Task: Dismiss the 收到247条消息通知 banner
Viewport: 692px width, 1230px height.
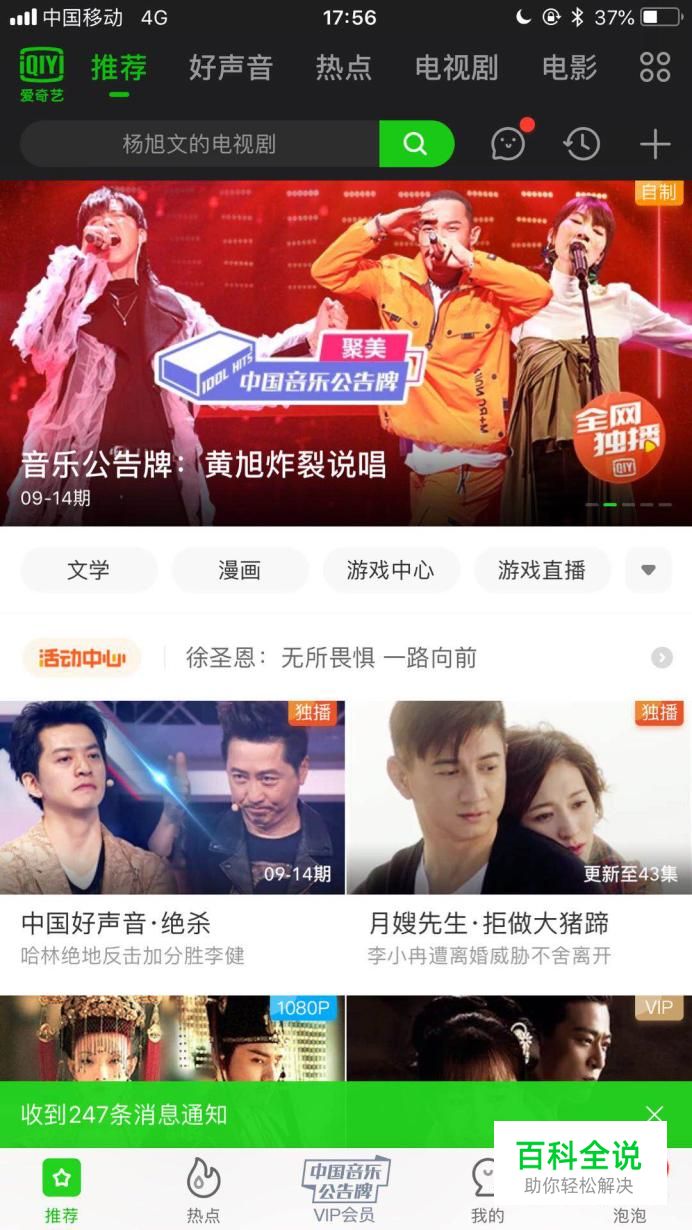Action: click(x=654, y=1114)
